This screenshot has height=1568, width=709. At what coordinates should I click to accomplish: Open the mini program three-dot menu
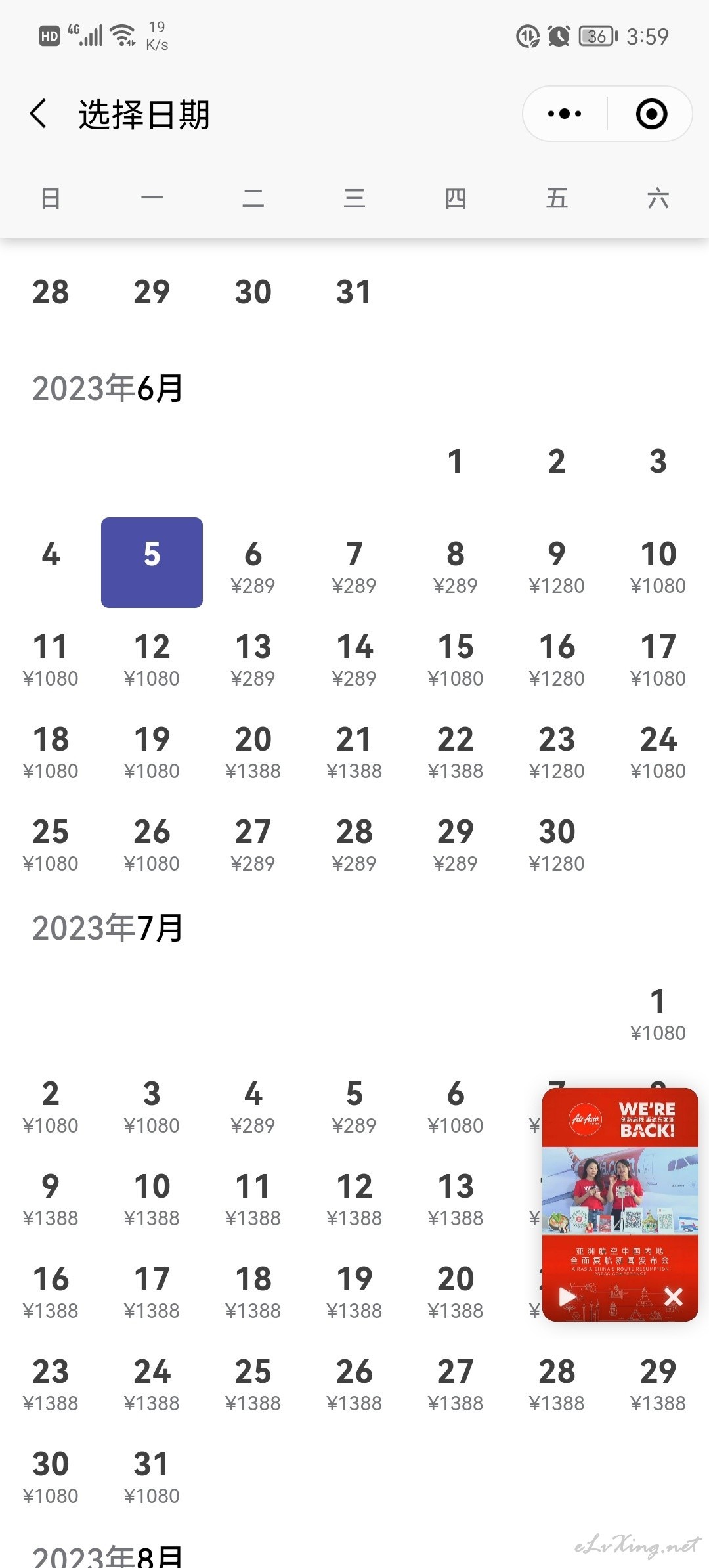565,114
